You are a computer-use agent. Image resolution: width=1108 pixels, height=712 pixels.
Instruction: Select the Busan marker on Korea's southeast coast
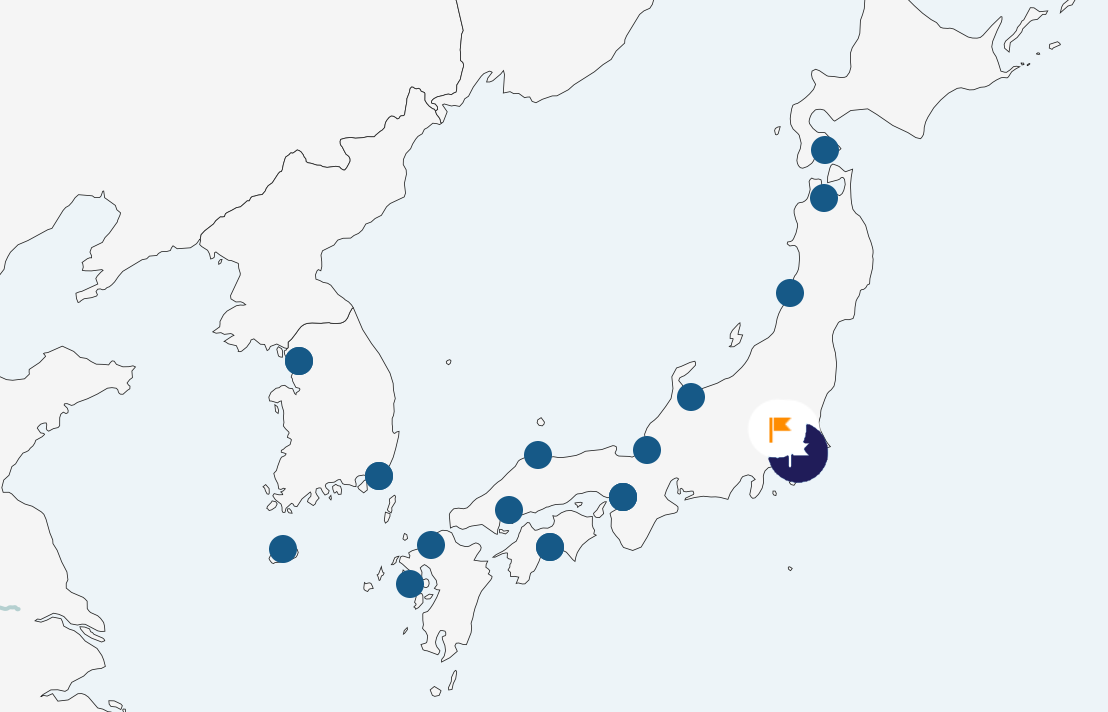click(379, 476)
